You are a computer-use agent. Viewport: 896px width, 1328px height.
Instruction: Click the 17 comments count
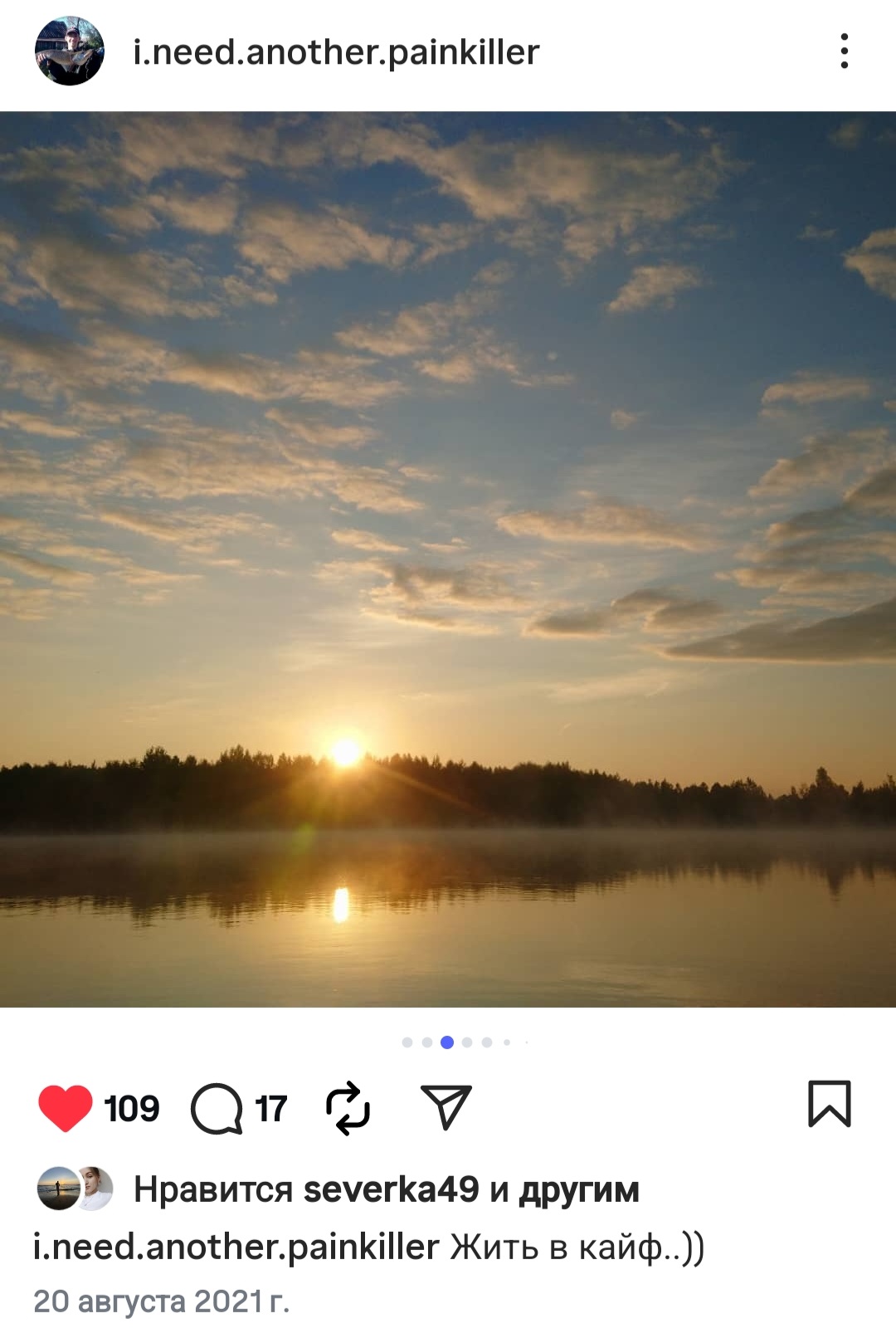coord(267,1106)
